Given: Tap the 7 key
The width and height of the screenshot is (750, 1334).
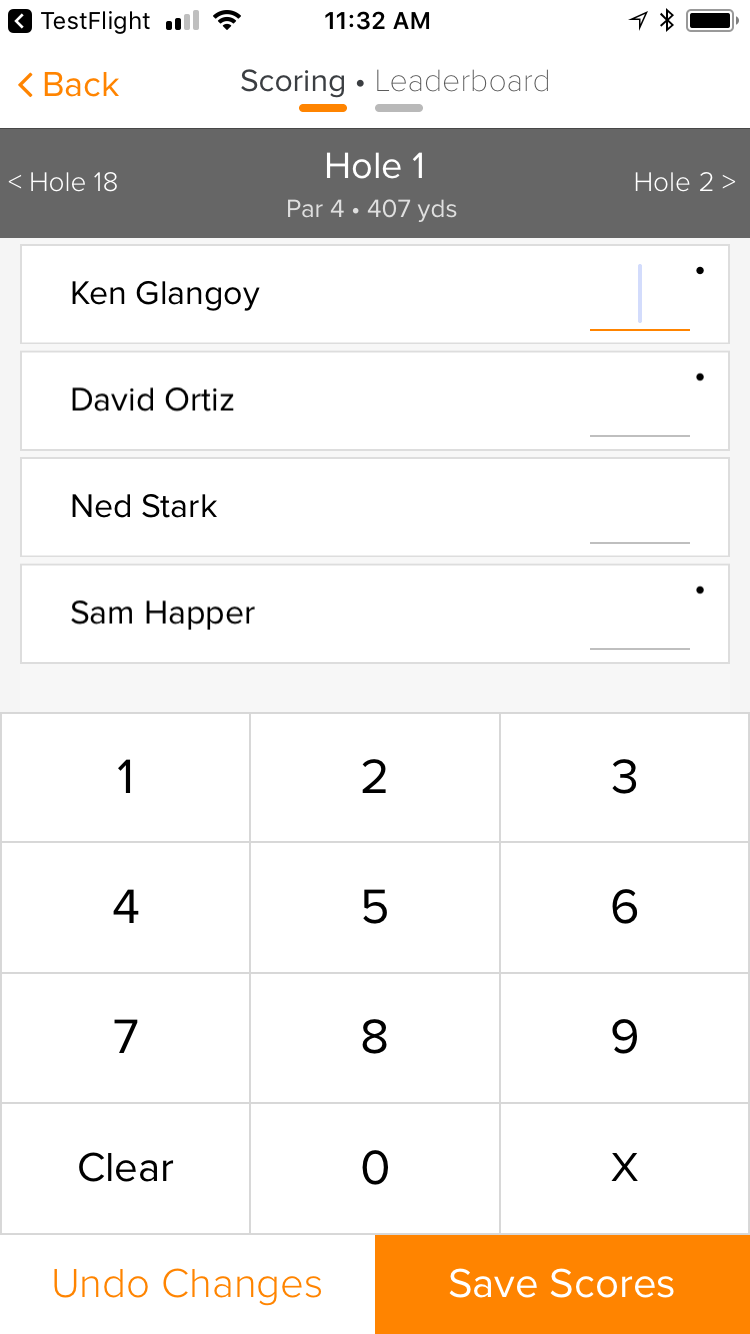Looking at the screenshot, I should click(125, 1037).
